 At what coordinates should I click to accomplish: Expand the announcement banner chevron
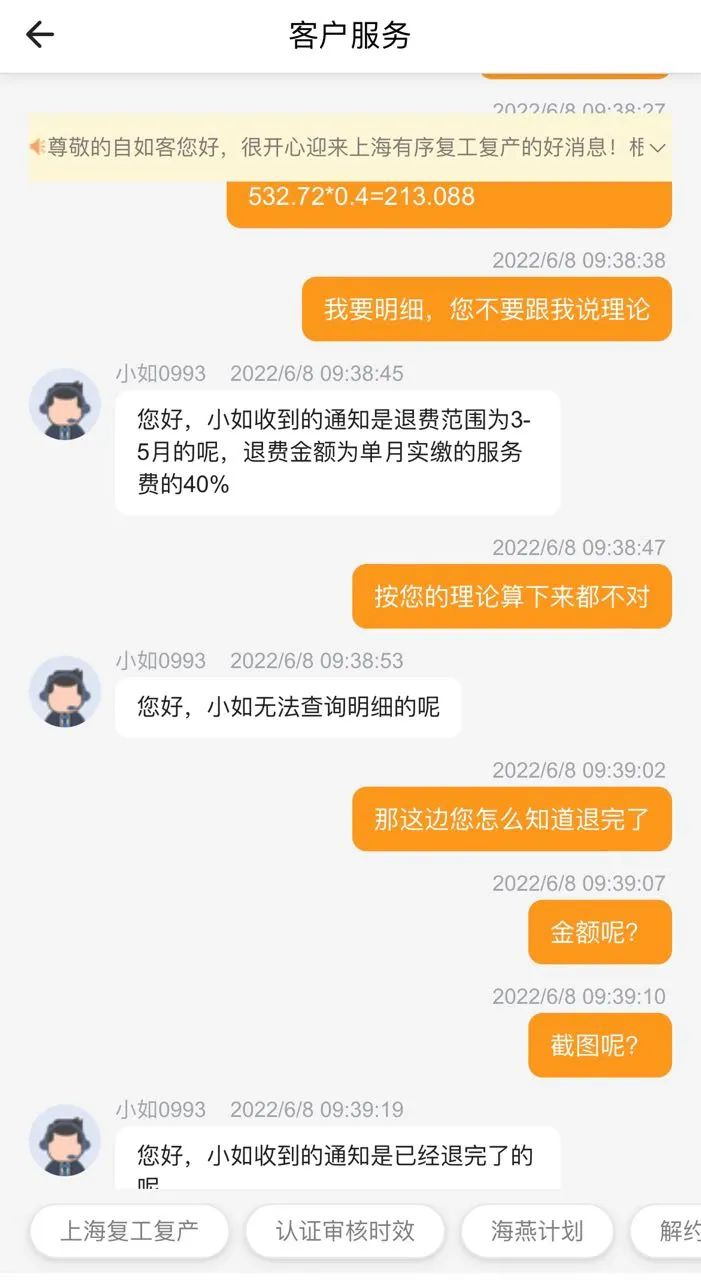click(x=657, y=148)
